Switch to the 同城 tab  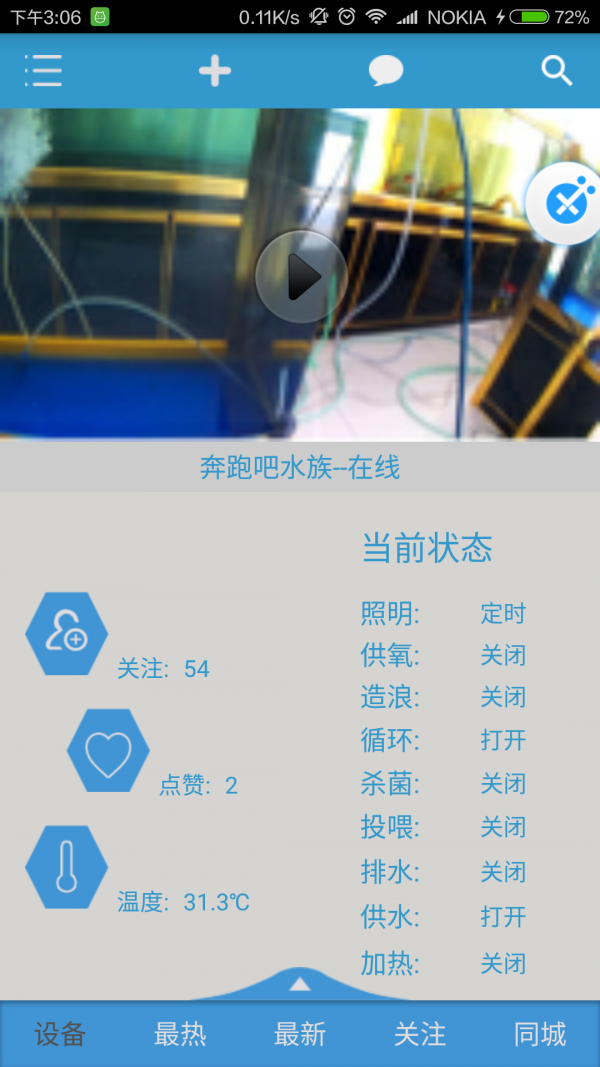click(540, 1034)
